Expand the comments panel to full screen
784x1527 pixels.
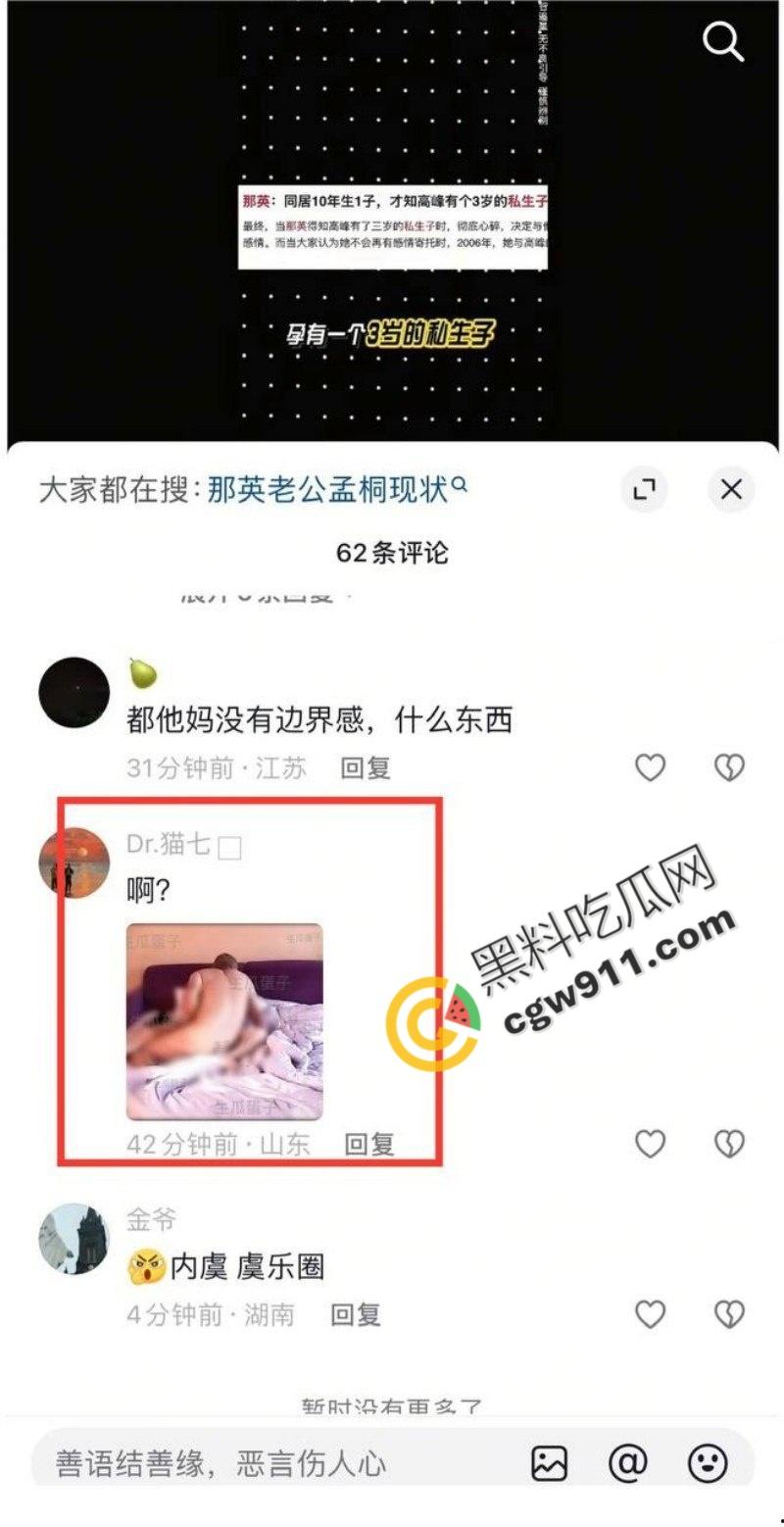pyautogui.click(x=644, y=490)
